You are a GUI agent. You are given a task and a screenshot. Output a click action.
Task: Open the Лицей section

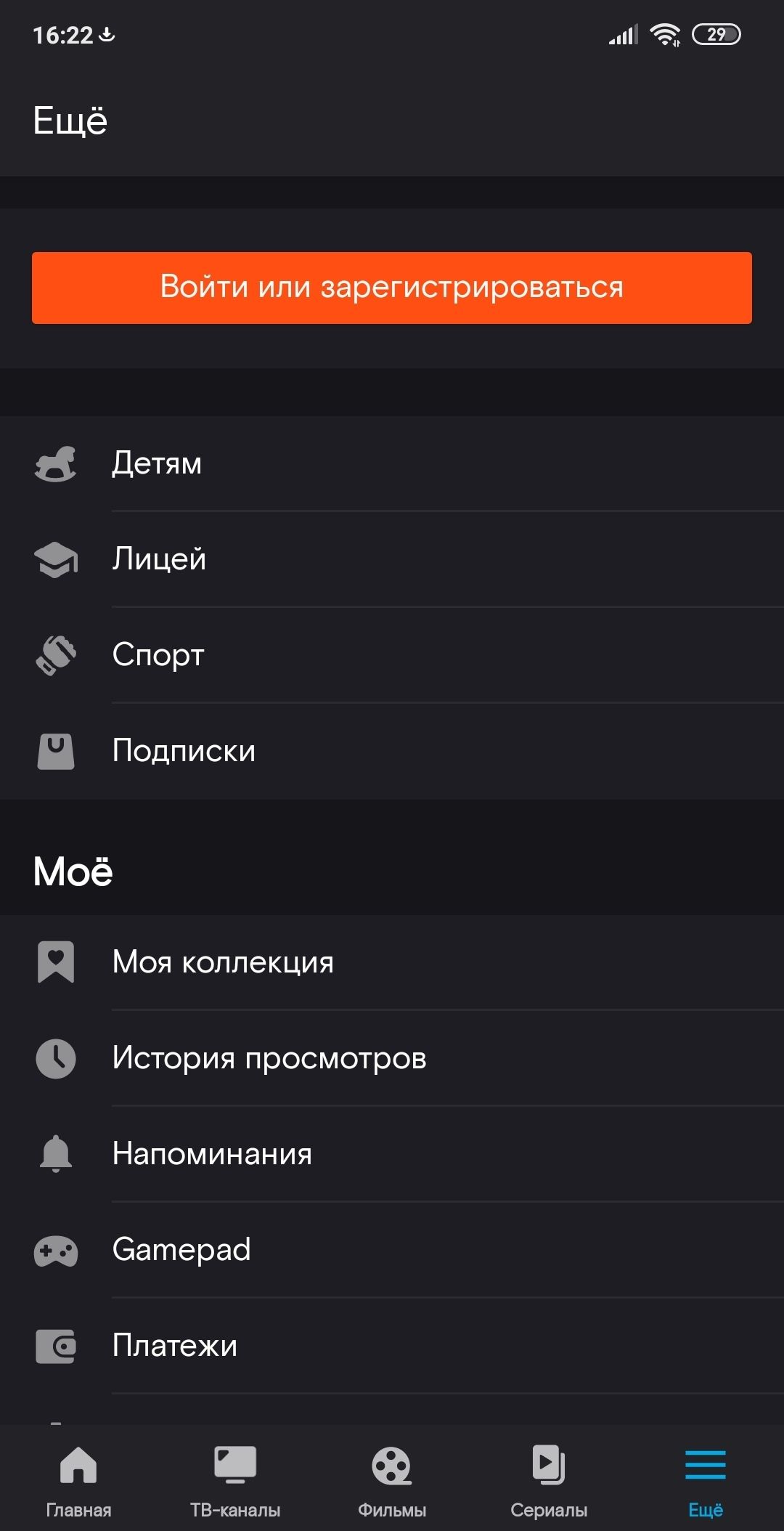point(392,559)
